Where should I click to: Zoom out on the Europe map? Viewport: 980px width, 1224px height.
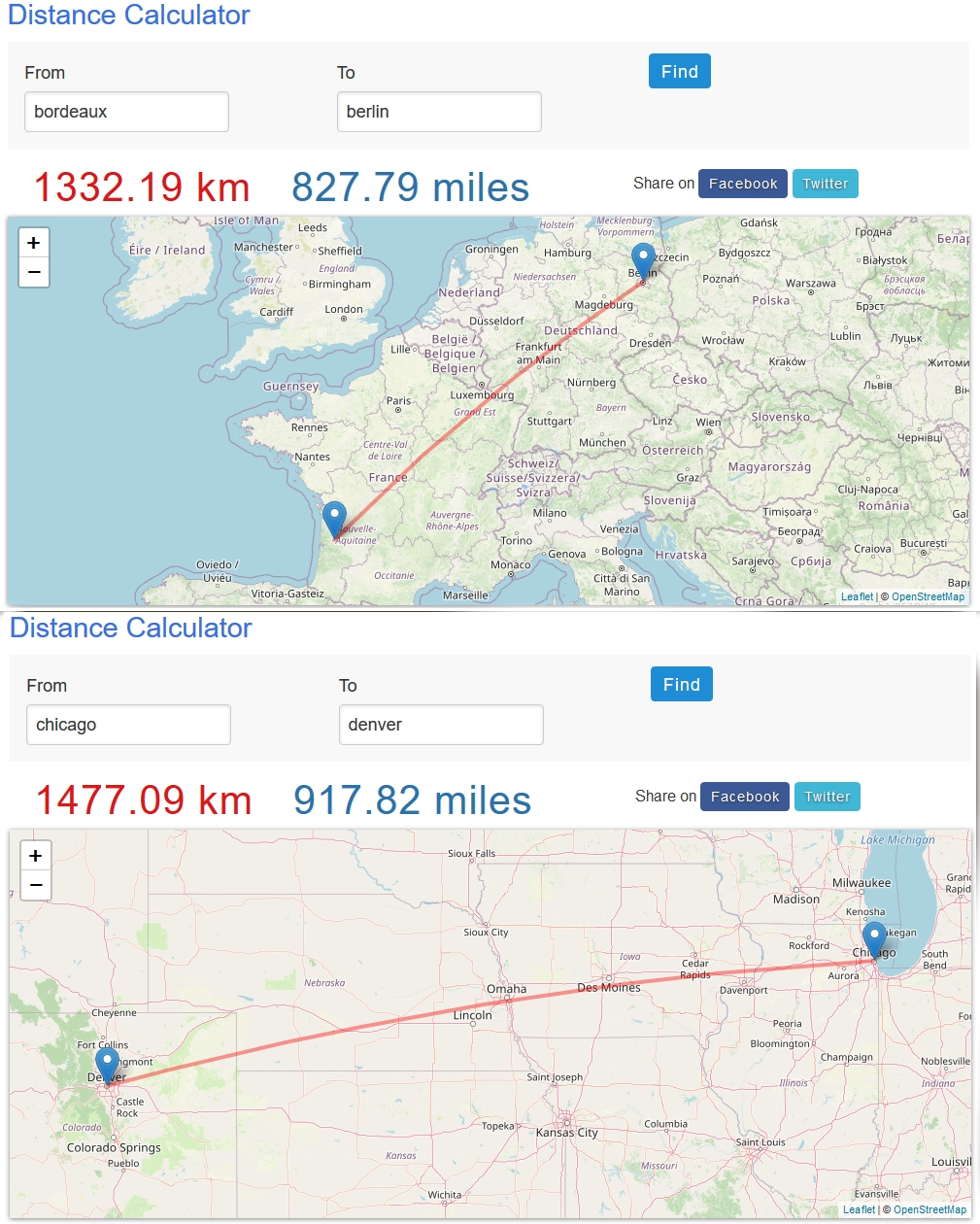coord(34,272)
